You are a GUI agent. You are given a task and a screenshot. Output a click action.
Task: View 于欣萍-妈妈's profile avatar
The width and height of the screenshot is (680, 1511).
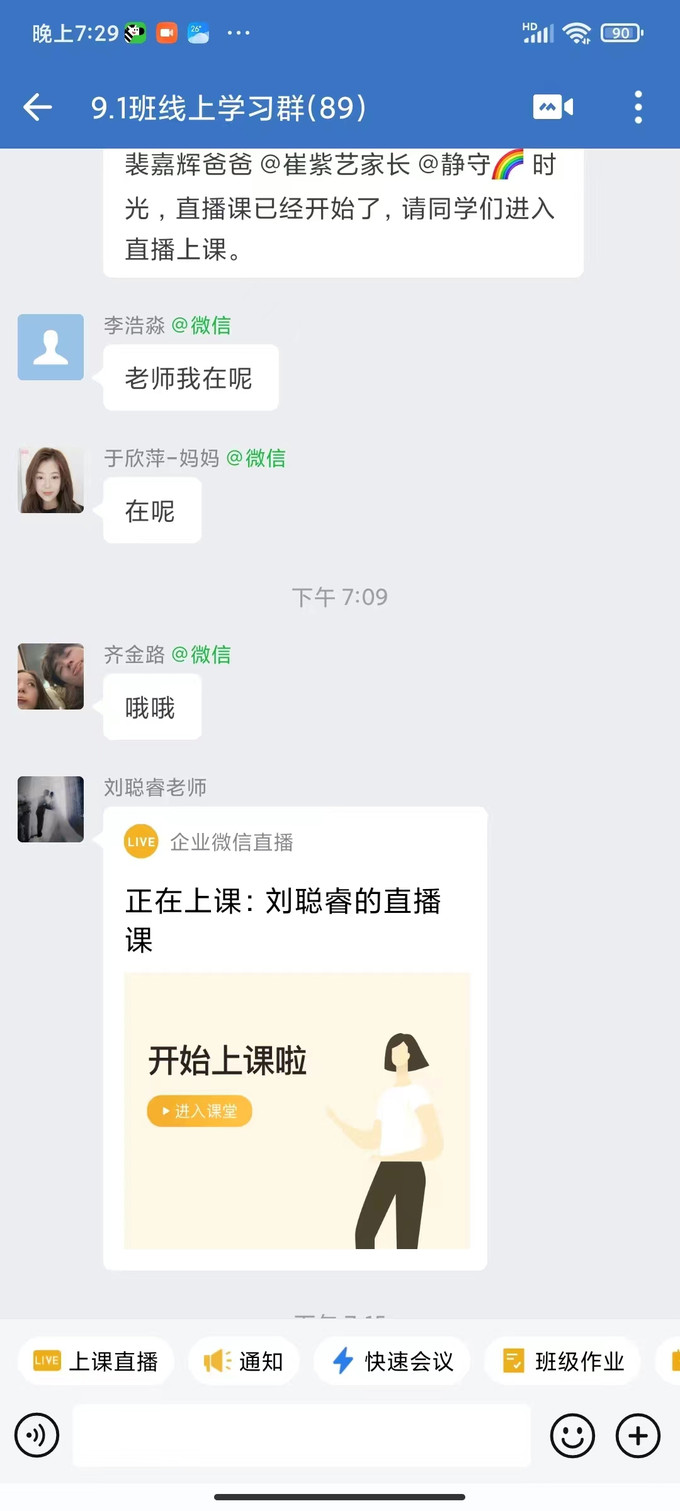(51, 480)
